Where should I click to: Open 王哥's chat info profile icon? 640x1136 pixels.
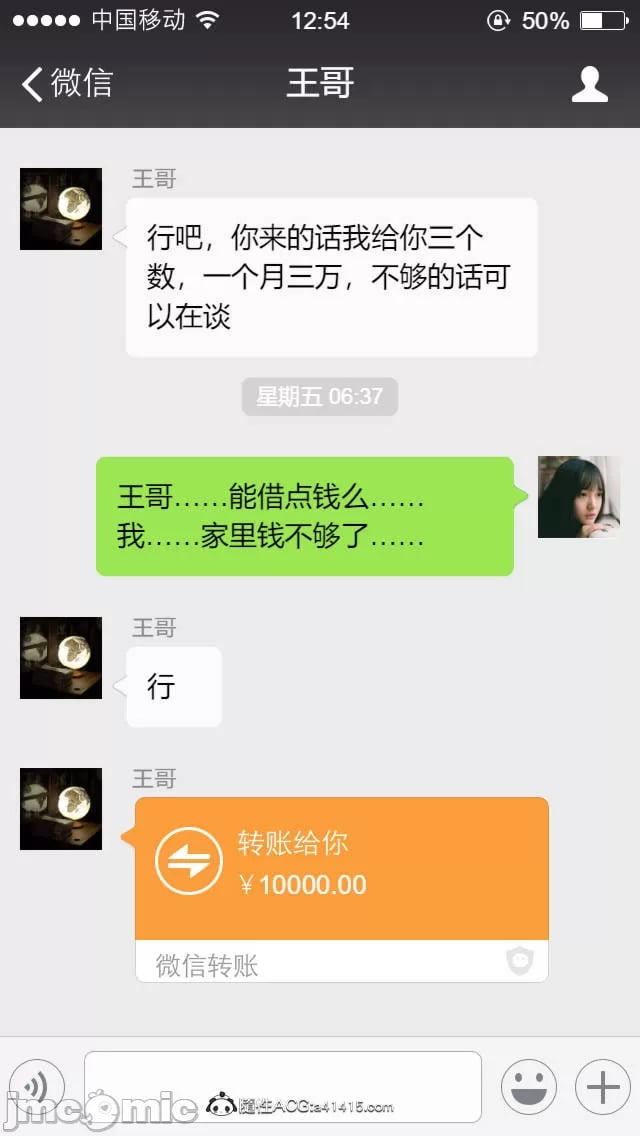tap(589, 84)
